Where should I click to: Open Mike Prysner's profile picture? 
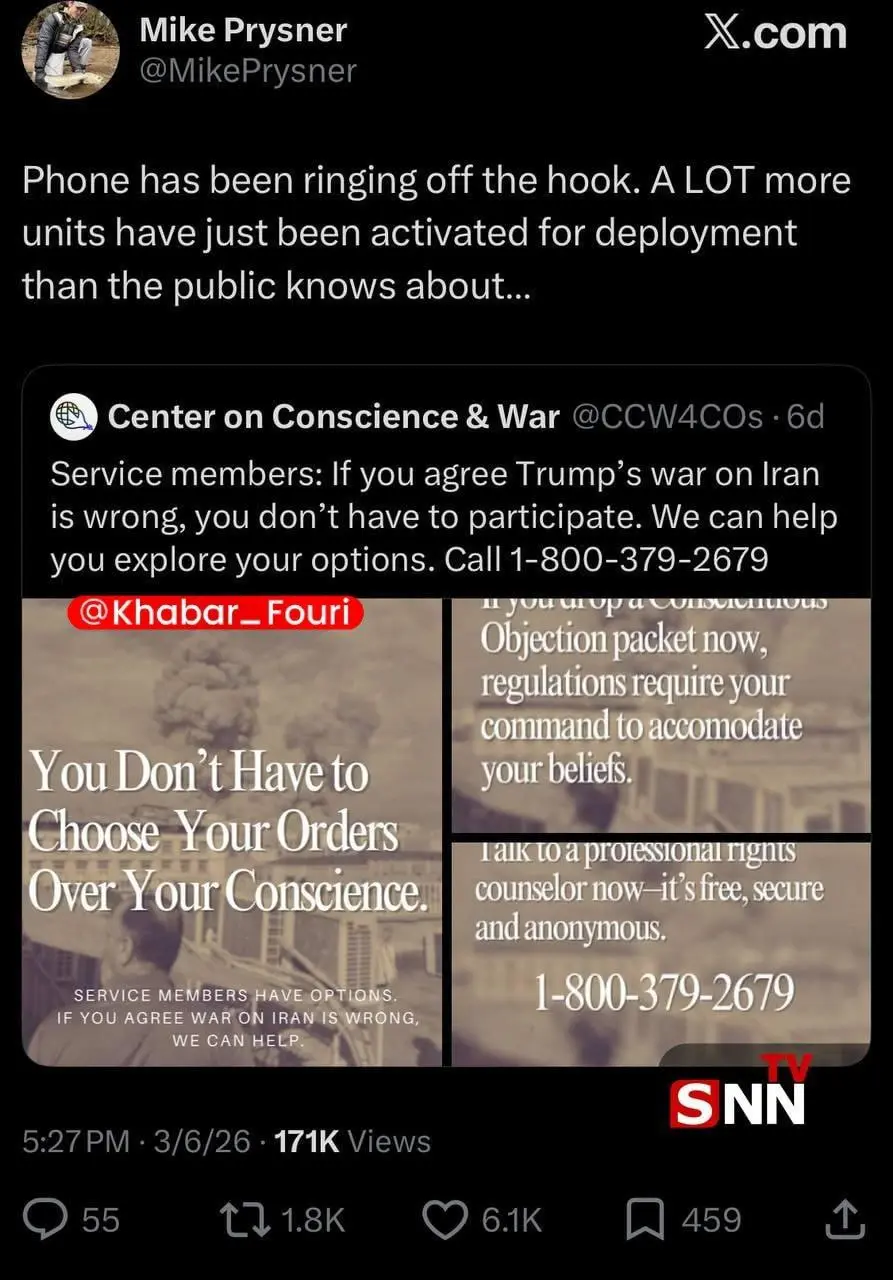pos(71,49)
